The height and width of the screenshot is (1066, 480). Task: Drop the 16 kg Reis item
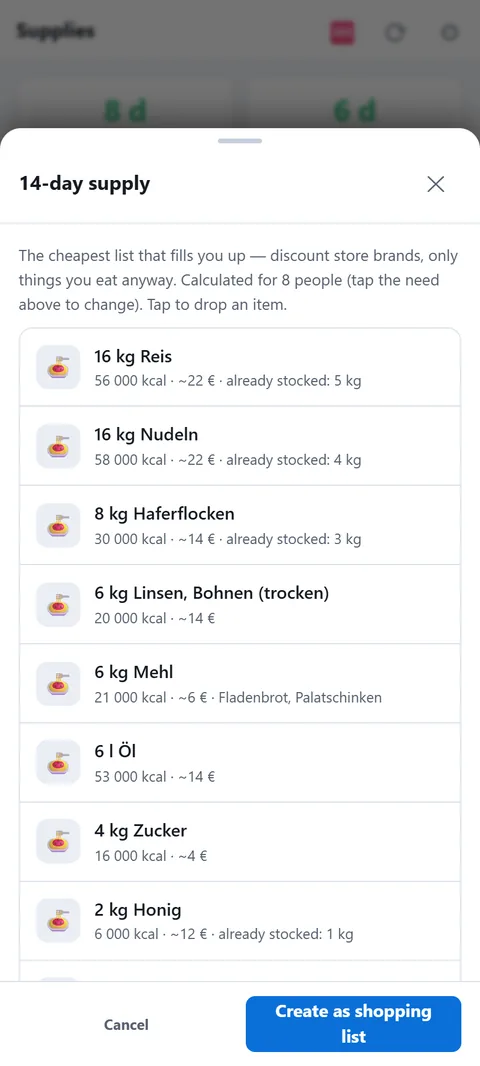click(x=240, y=367)
